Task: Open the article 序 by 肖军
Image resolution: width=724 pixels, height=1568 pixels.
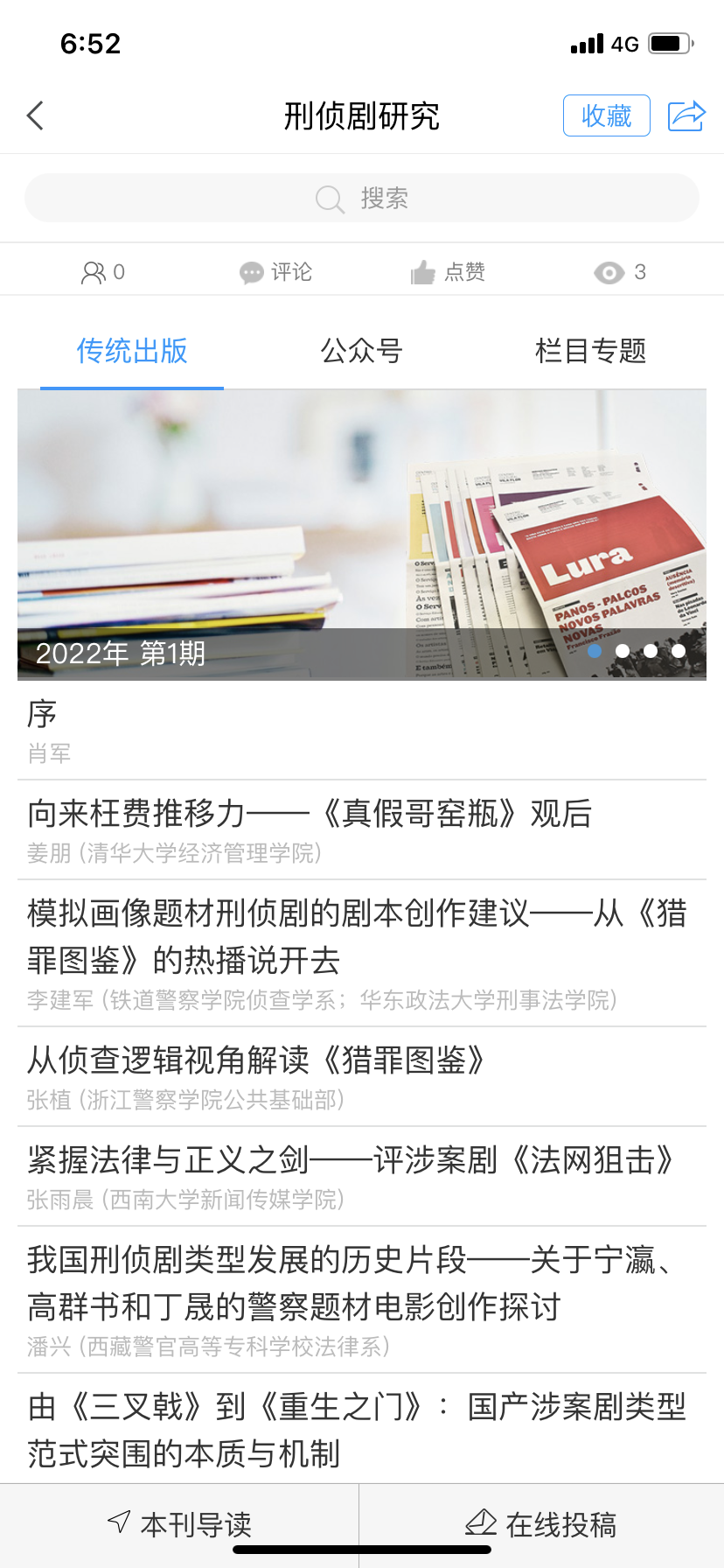Action: click(x=362, y=731)
